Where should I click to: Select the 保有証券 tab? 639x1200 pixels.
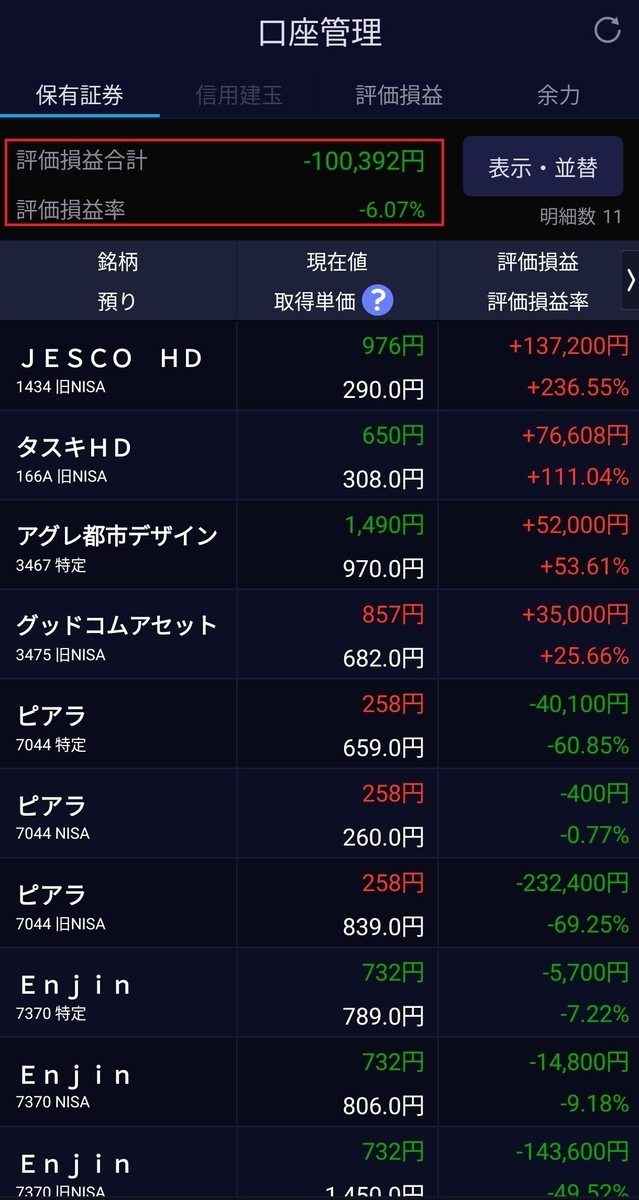click(80, 96)
